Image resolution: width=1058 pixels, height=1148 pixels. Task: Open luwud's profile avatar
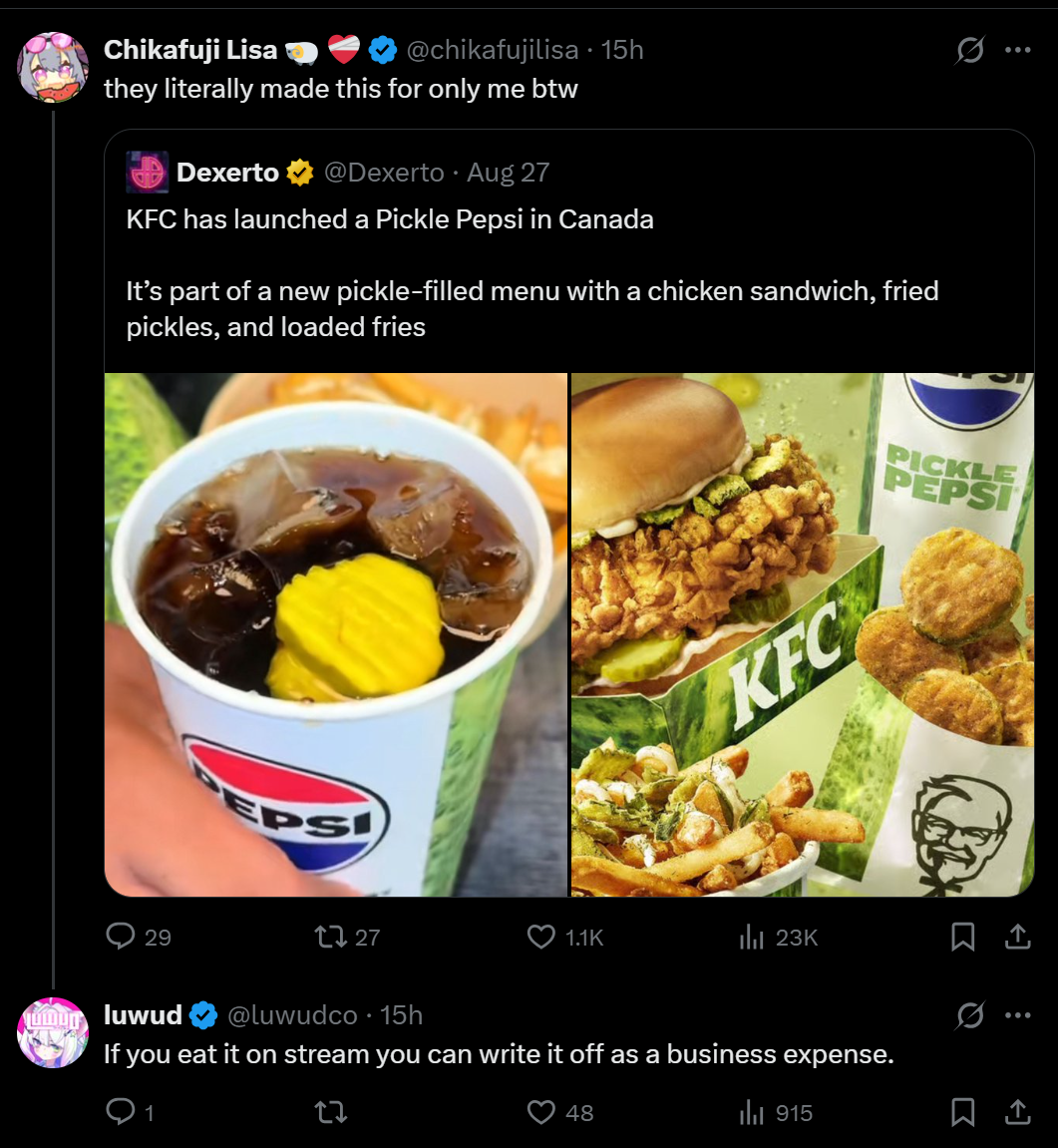click(53, 1032)
